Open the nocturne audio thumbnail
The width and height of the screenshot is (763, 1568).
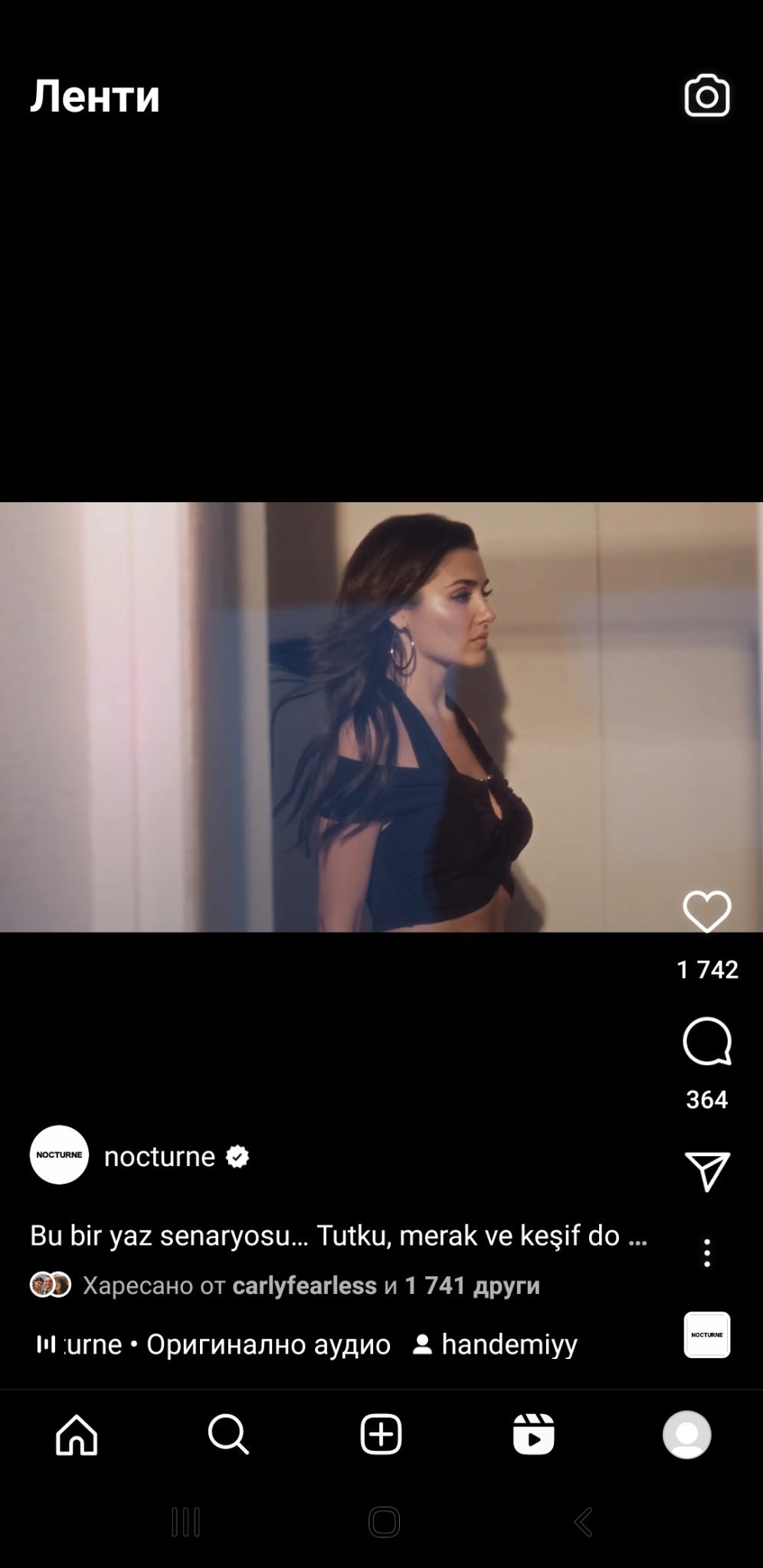click(706, 1334)
